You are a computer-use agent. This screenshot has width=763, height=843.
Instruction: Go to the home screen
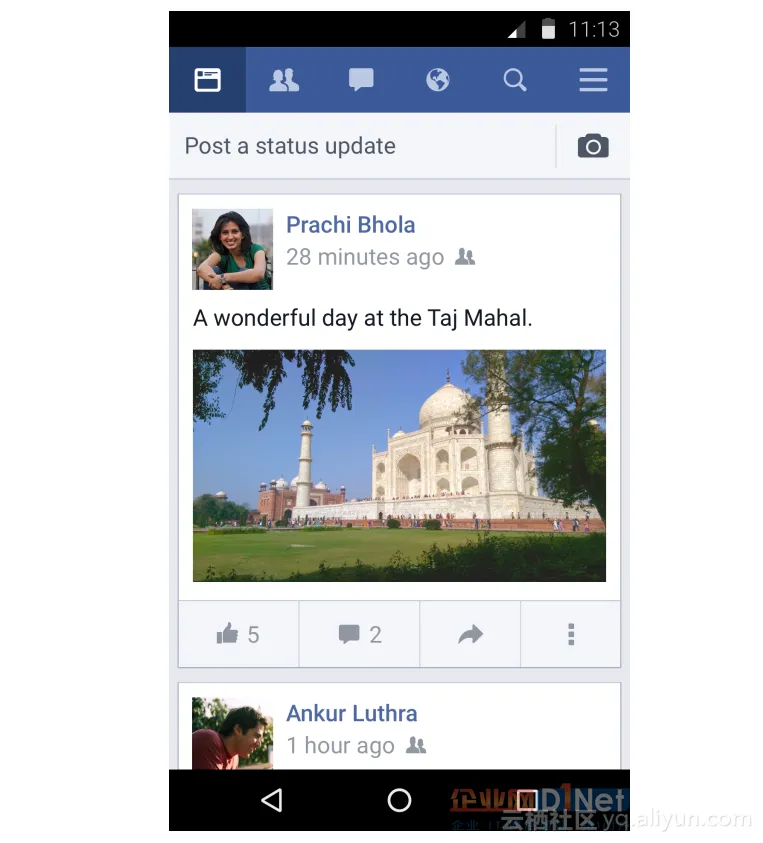[399, 800]
